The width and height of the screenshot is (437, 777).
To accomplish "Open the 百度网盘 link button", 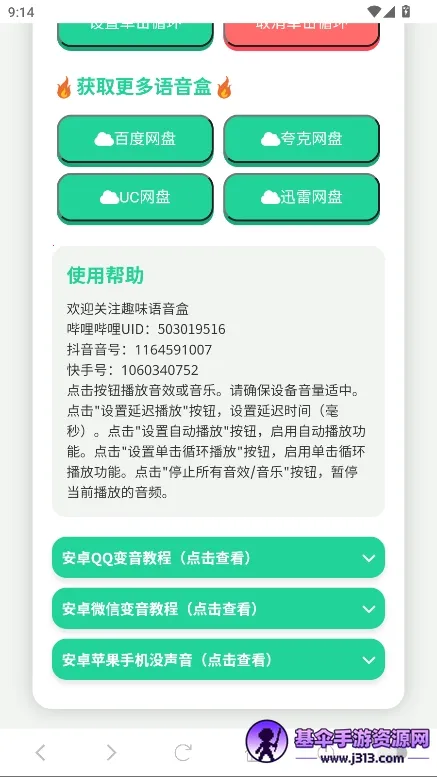I will (x=135, y=139).
